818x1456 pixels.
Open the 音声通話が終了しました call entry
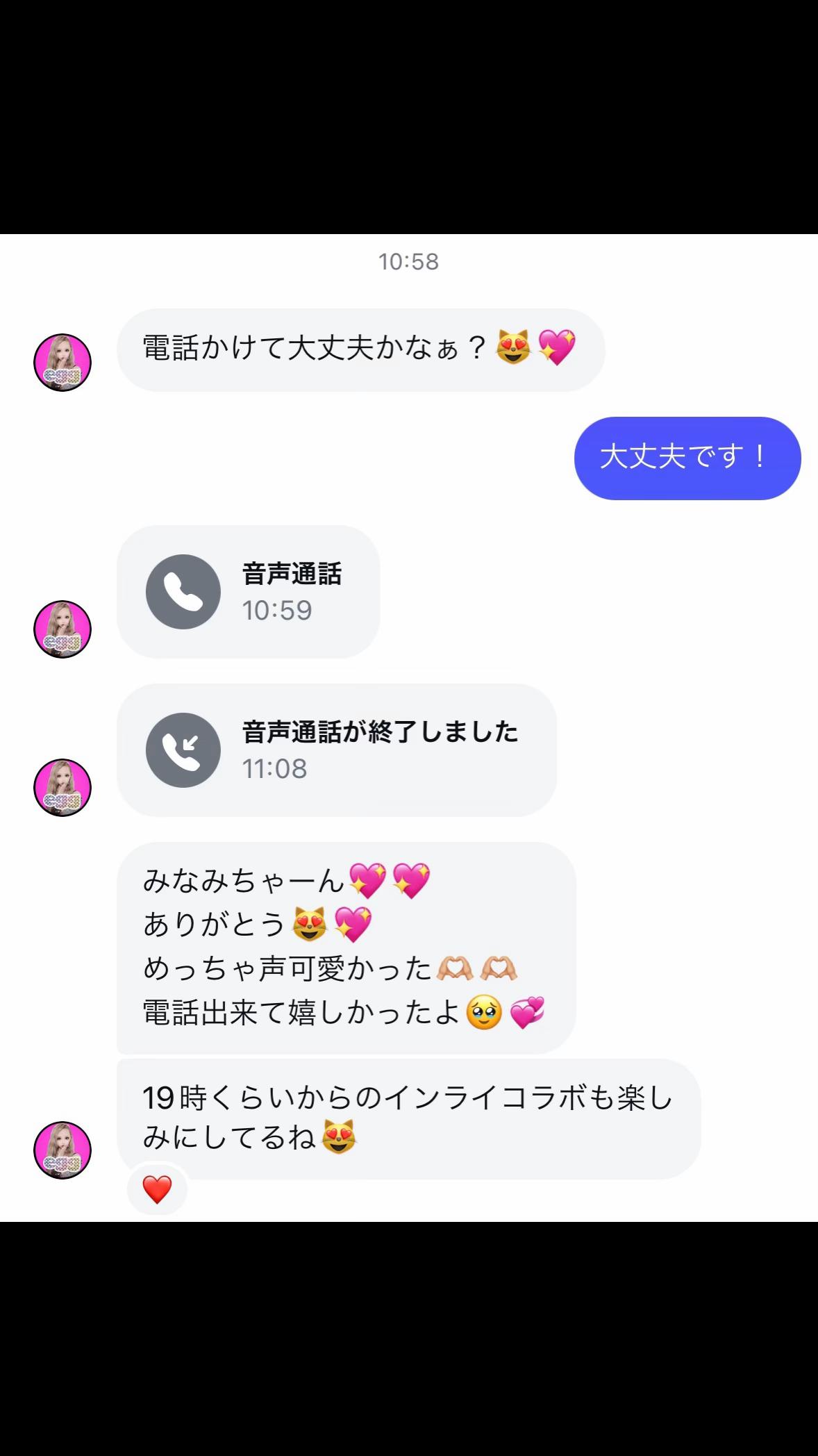pyautogui.click(x=336, y=750)
